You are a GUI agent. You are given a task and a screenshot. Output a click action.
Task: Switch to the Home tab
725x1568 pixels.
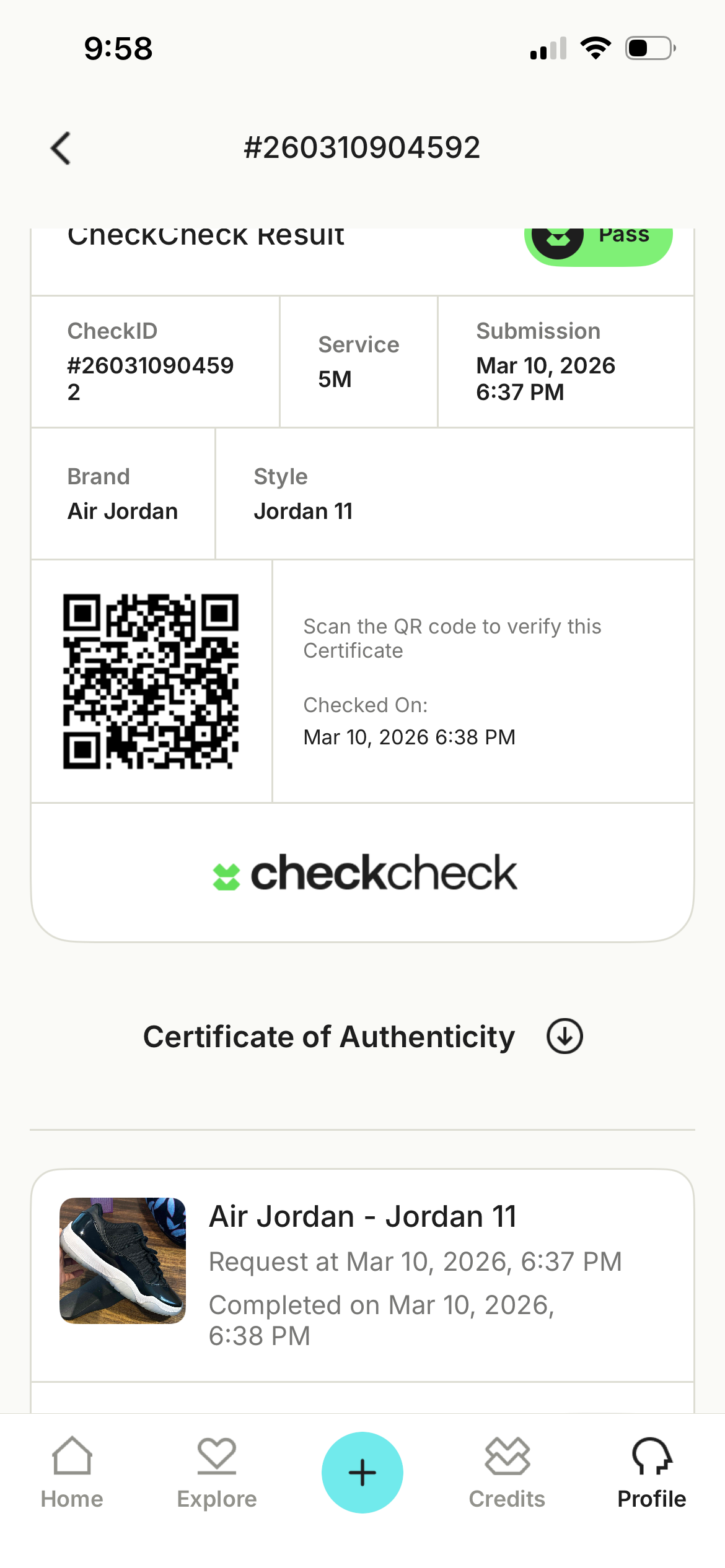72,1473
